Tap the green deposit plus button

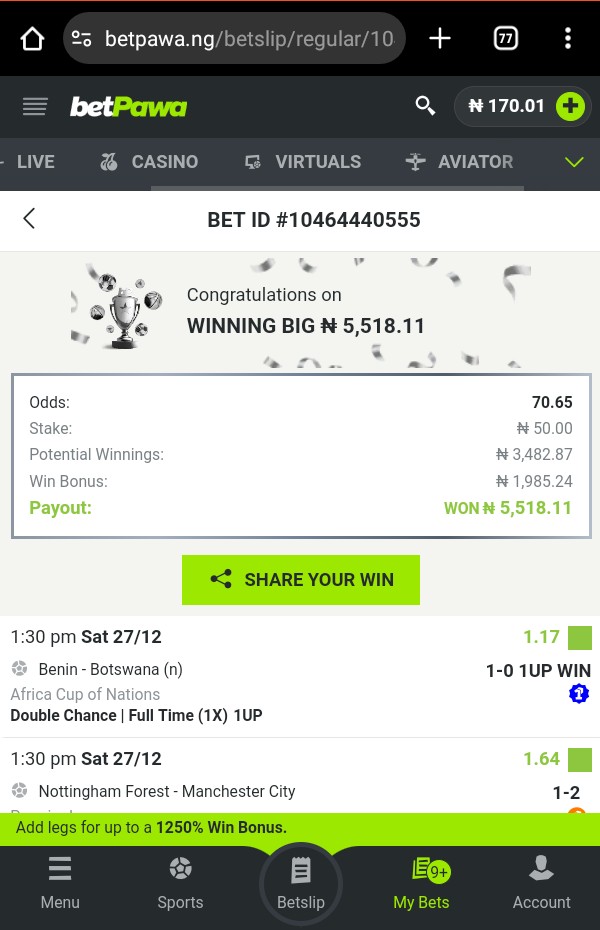(570, 106)
